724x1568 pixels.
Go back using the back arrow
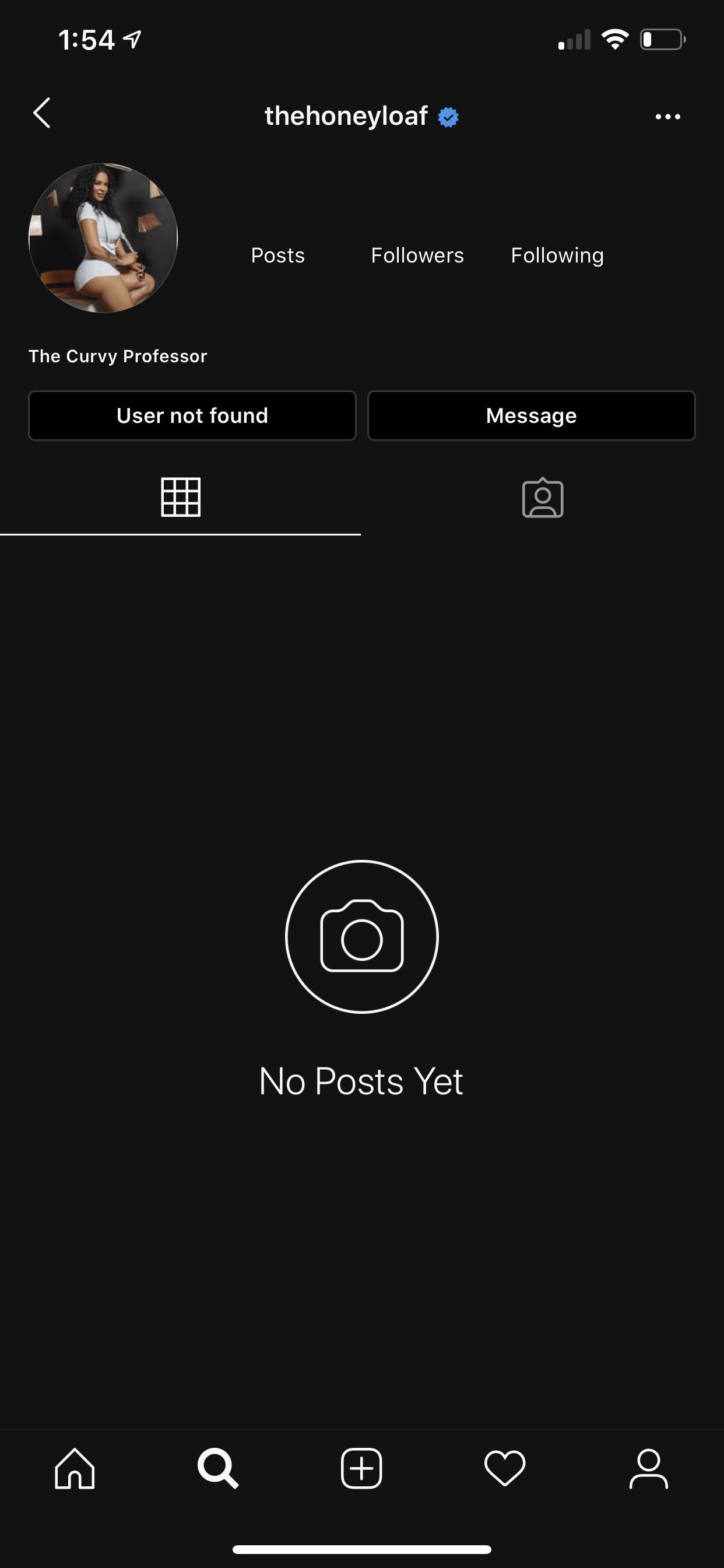click(x=41, y=113)
